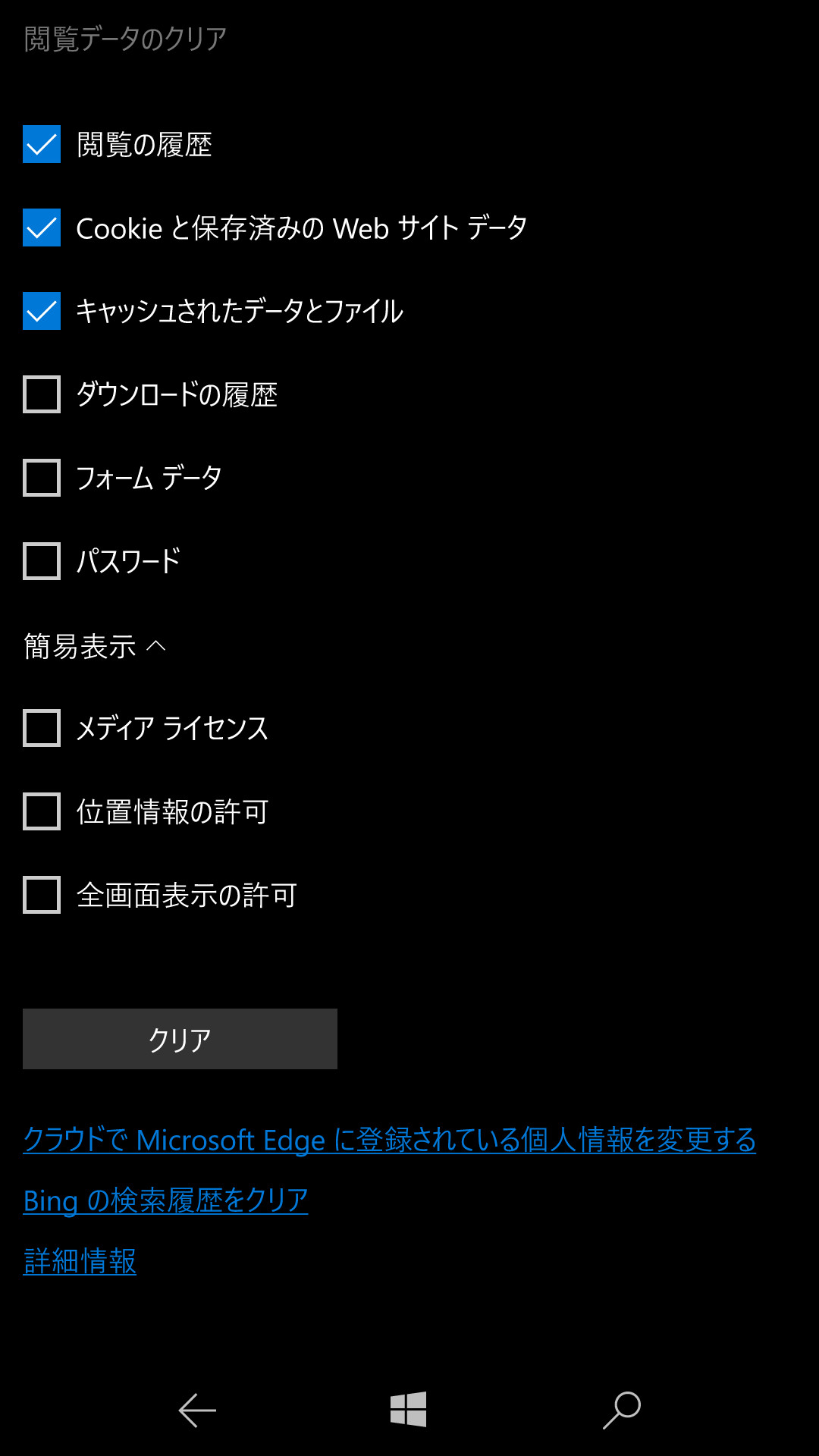Tap the checkmark icon on キャッシュされたデータとファイル
Image resolution: width=819 pixels, height=1456 pixels.
click(42, 309)
